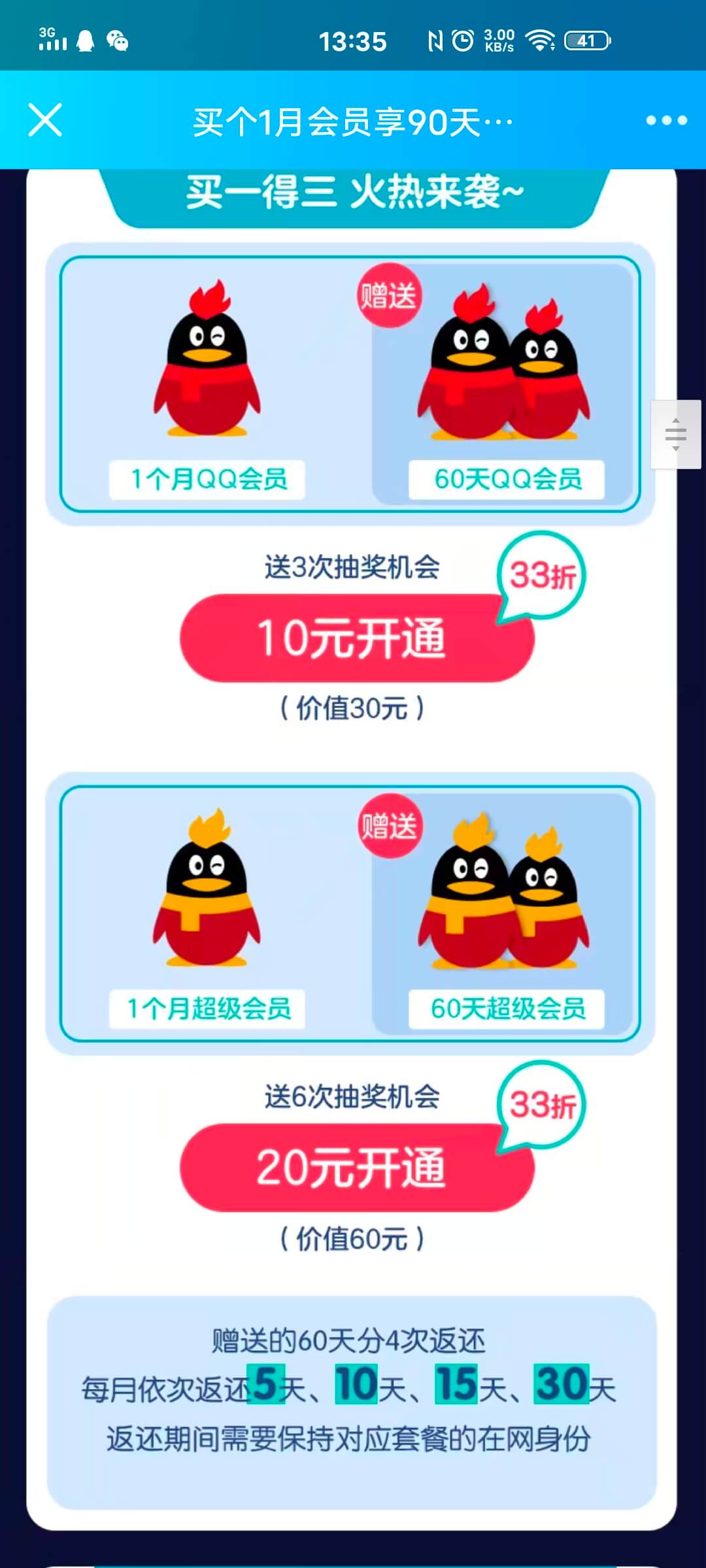Screen dimensions: 706x1568
Task: Open the three-dot overflow menu
Action: (x=666, y=120)
